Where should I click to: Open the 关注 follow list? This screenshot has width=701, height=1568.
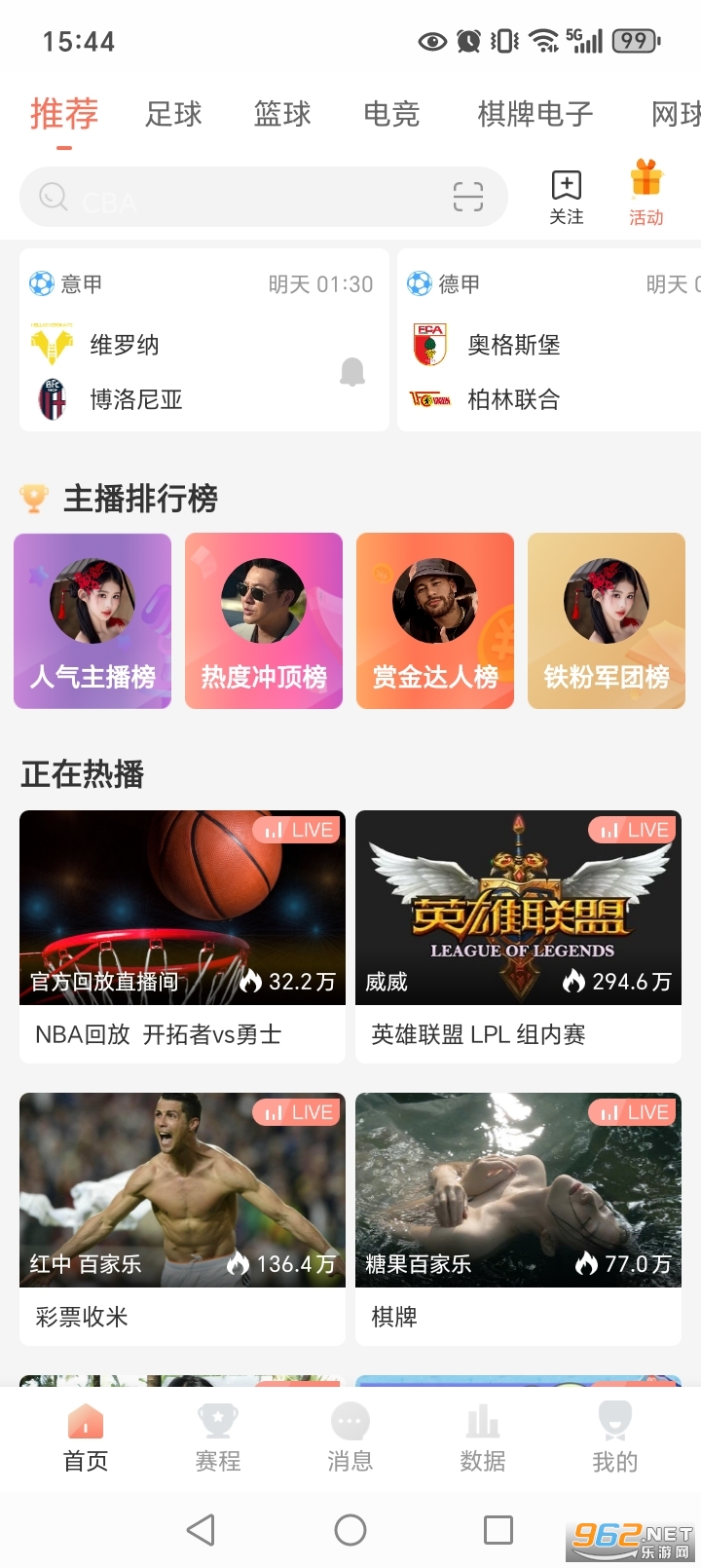566,198
